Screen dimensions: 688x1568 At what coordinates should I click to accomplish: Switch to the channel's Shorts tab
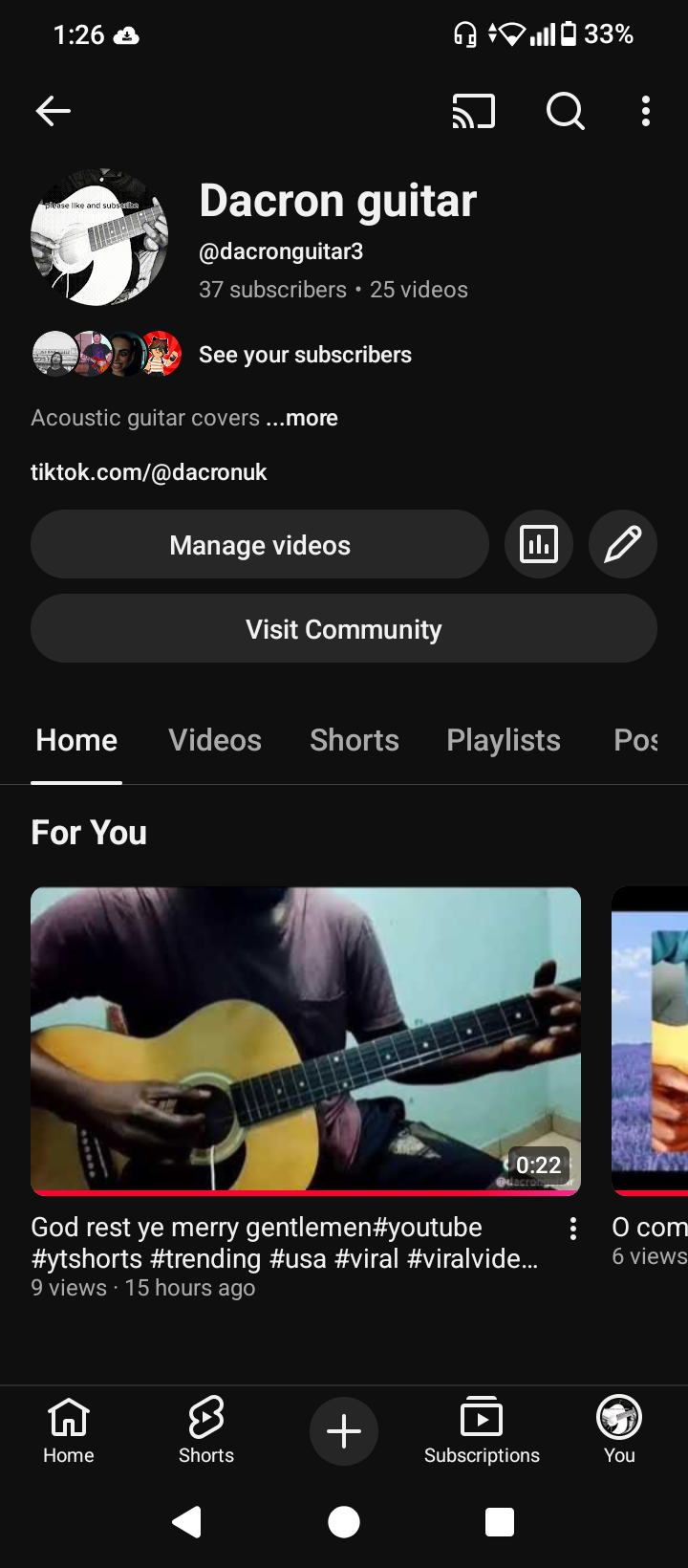click(355, 740)
